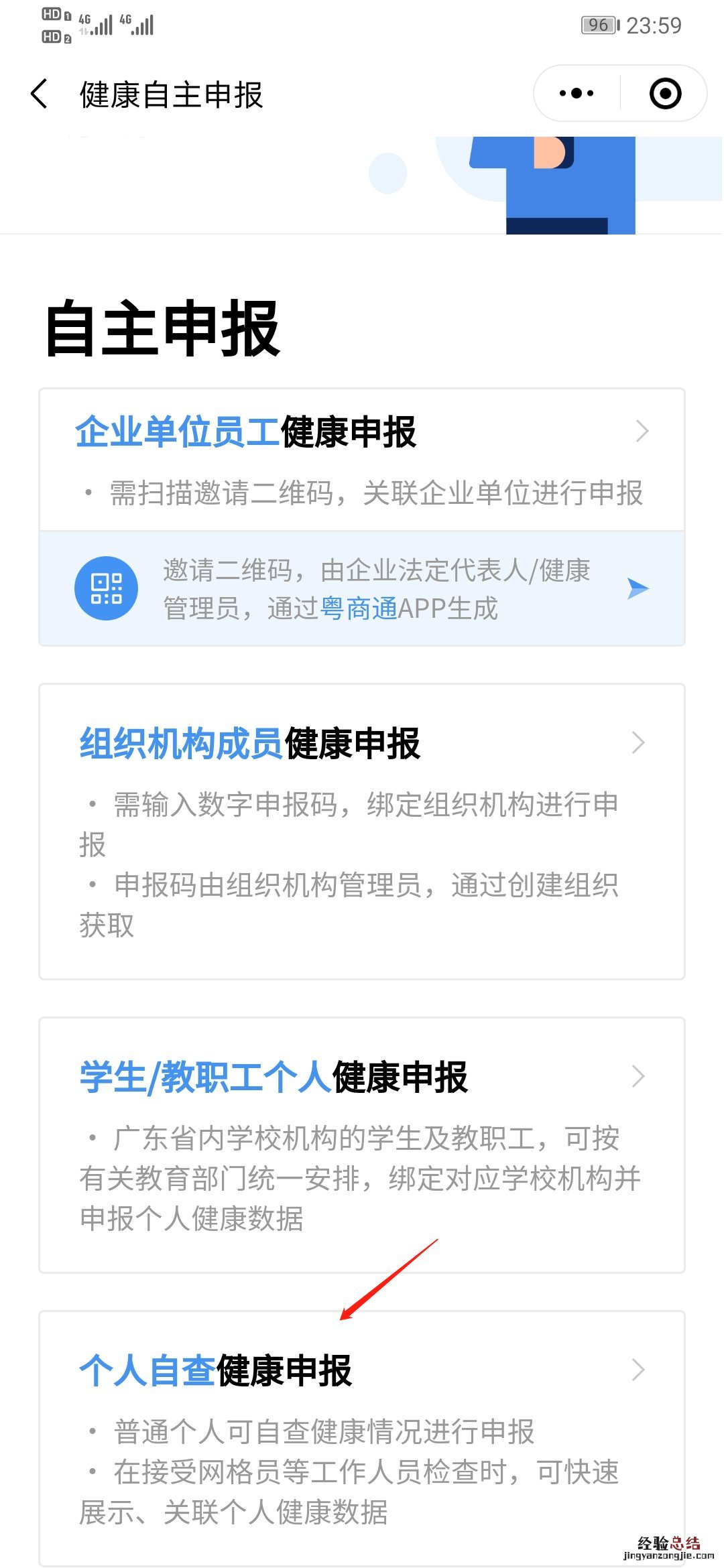Viewport: 724px width, 1568px height.
Task: Select 组织机构成员健康申报 option
Action: click(362, 831)
